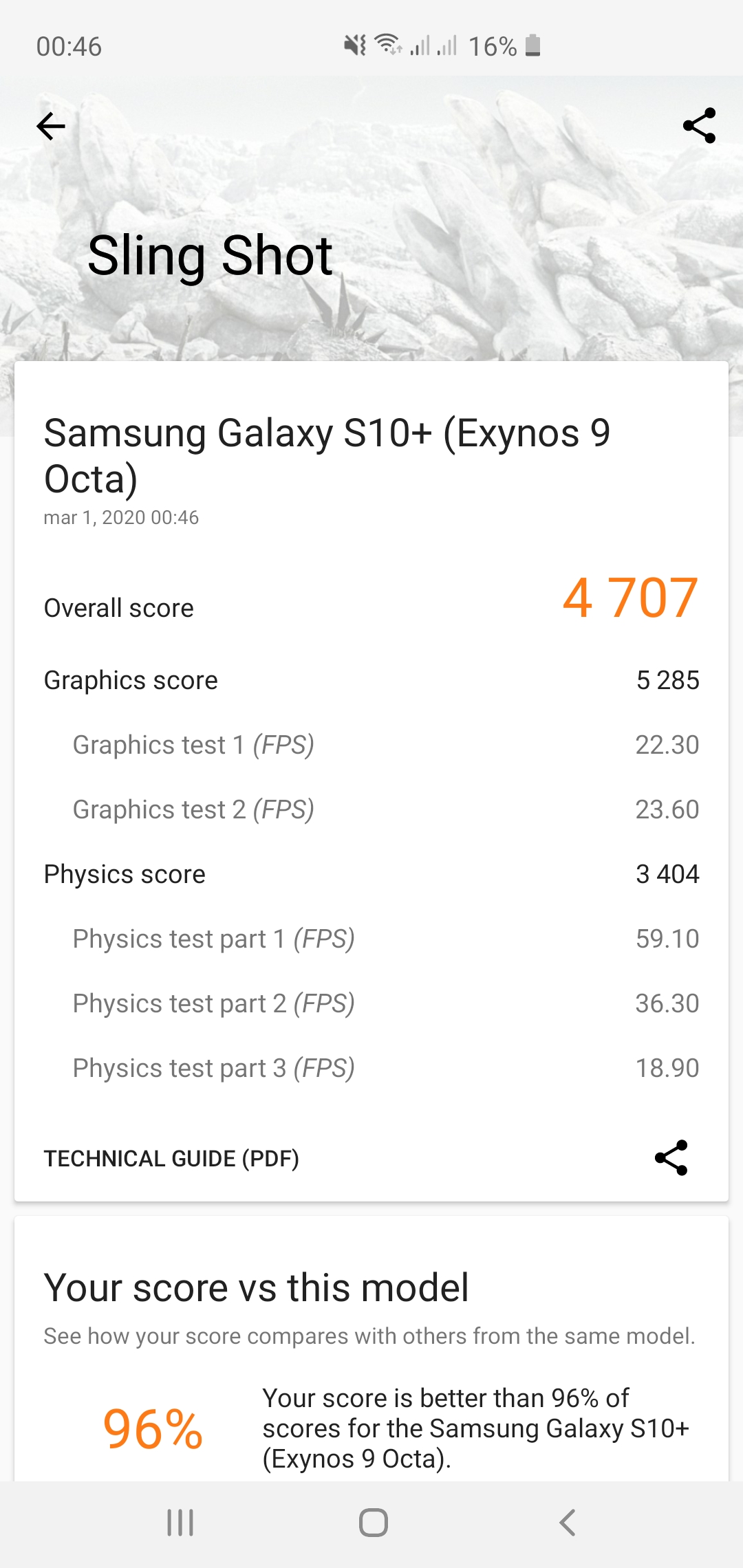Viewport: 743px width, 1568px height.
Task: Open recent apps from the navigation bar
Action: pyautogui.click(x=180, y=1523)
